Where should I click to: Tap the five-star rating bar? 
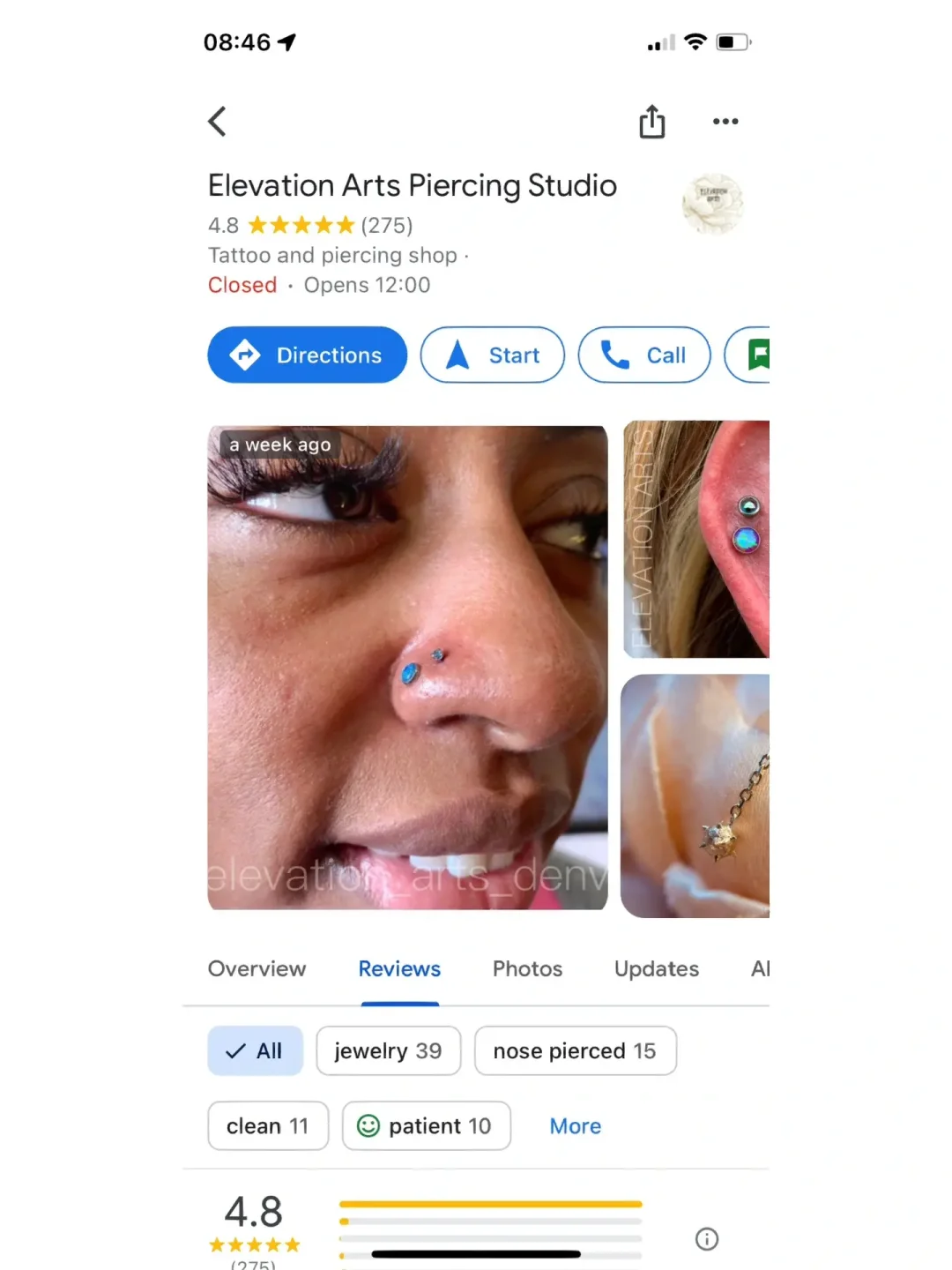[490, 1203]
